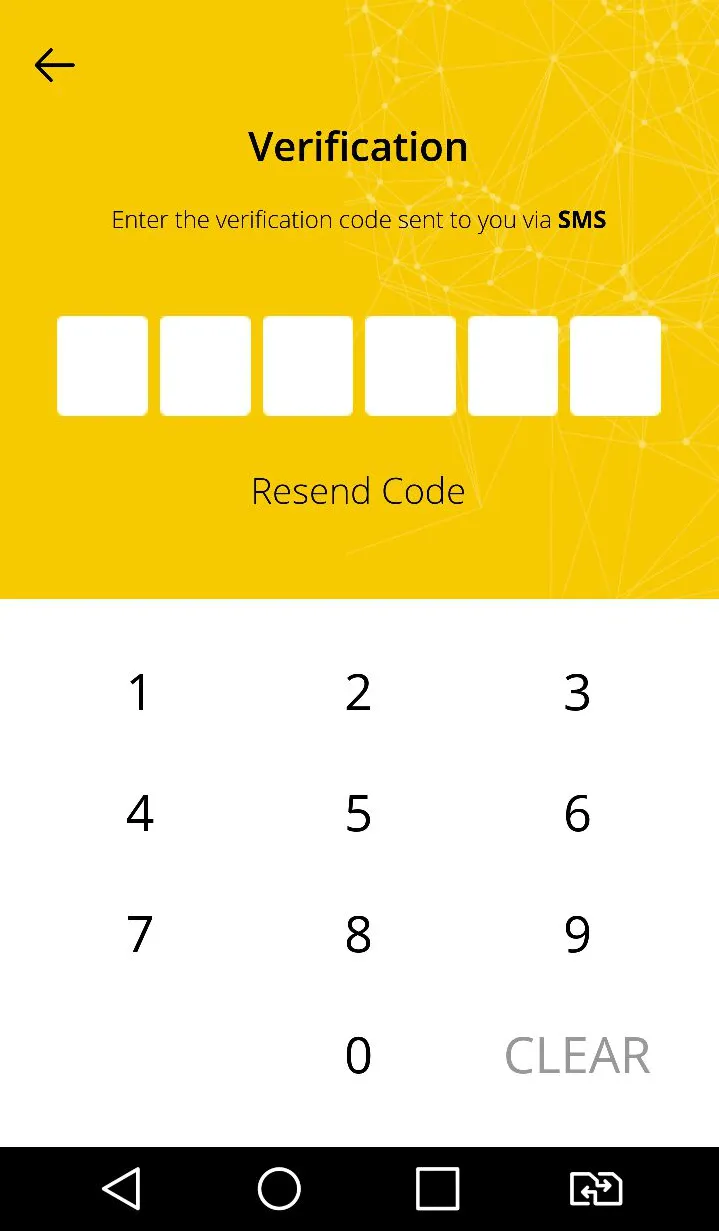
Task: Open recent apps from navigation bar
Action: point(437,1189)
